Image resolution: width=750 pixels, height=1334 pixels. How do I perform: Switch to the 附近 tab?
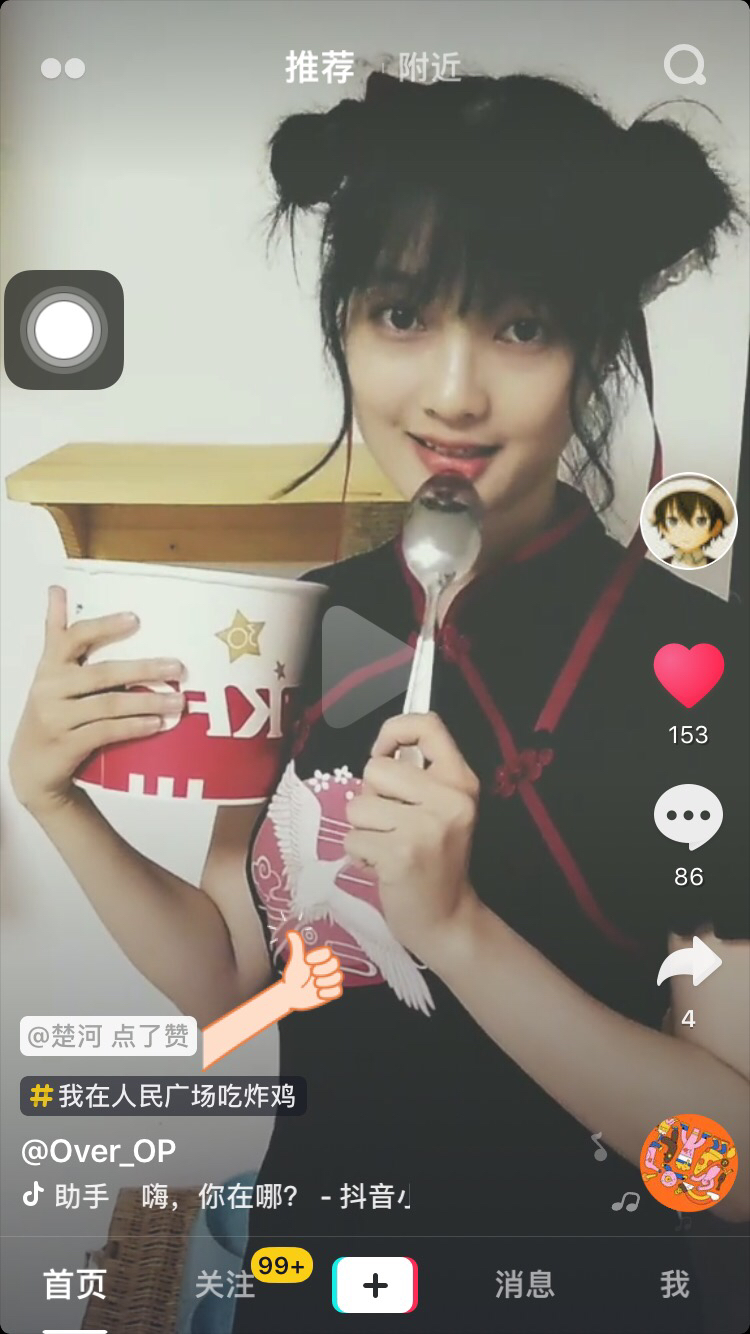click(430, 67)
